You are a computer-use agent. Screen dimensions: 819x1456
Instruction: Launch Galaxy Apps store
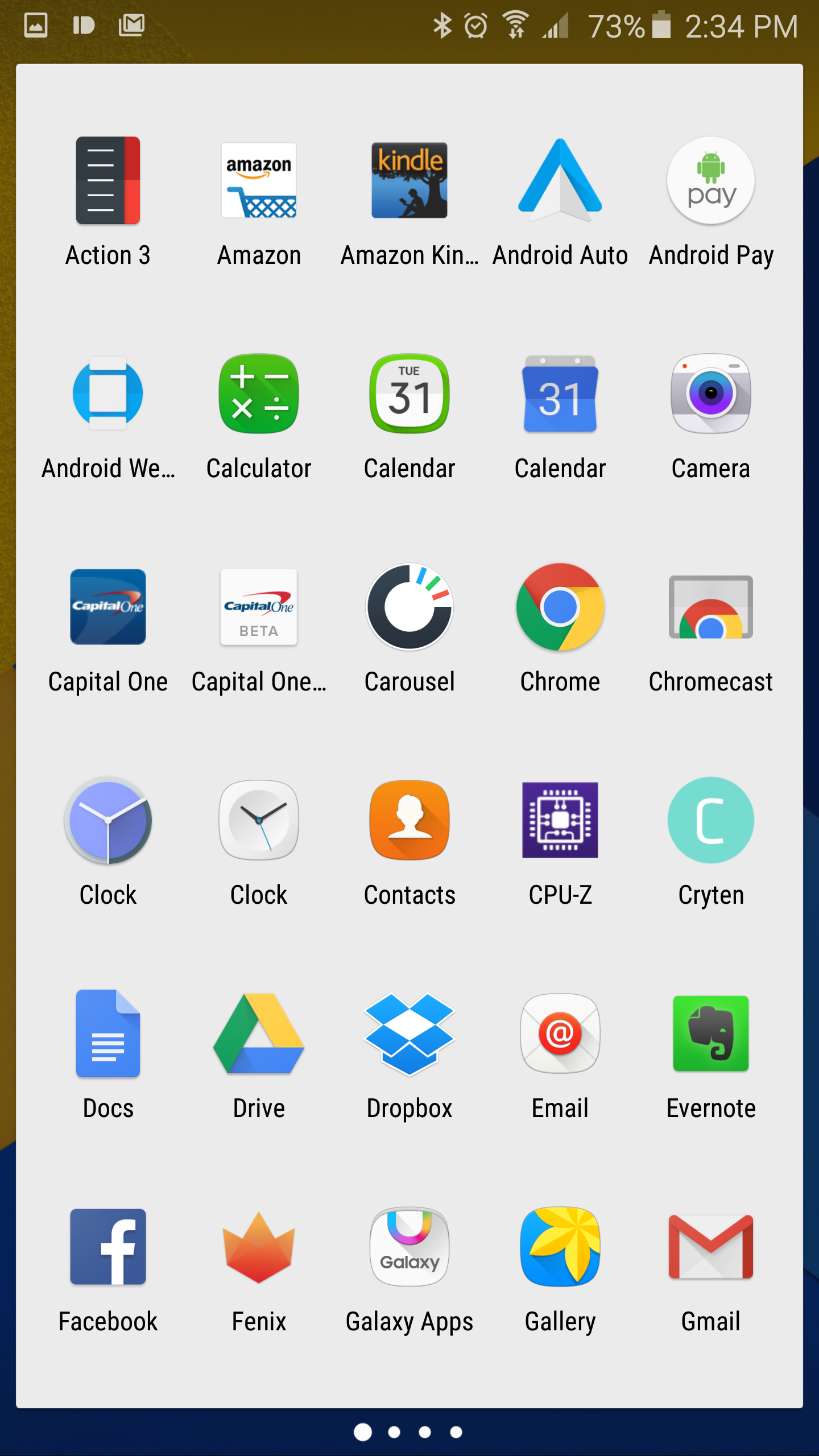[x=409, y=1247]
